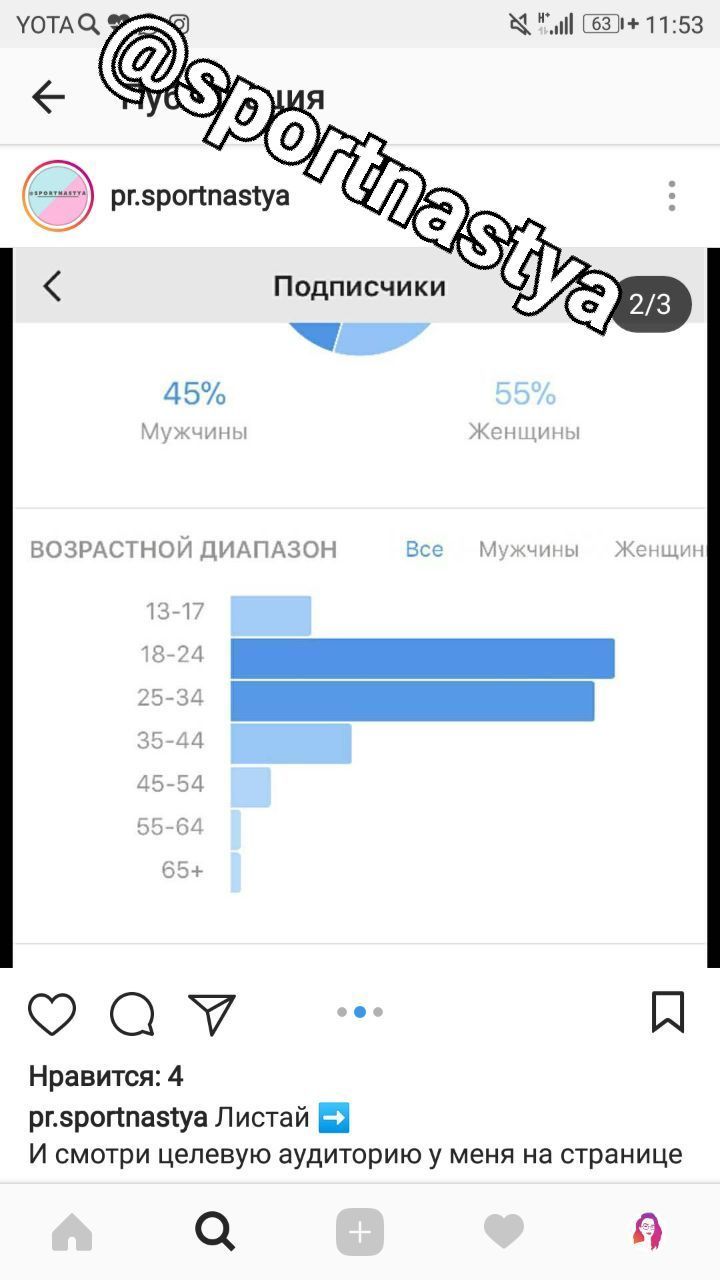The height and width of the screenshot is (1280, 720).
Task: Open the Search tab in the bottom bar
Action: click(x=215, y=1232)
